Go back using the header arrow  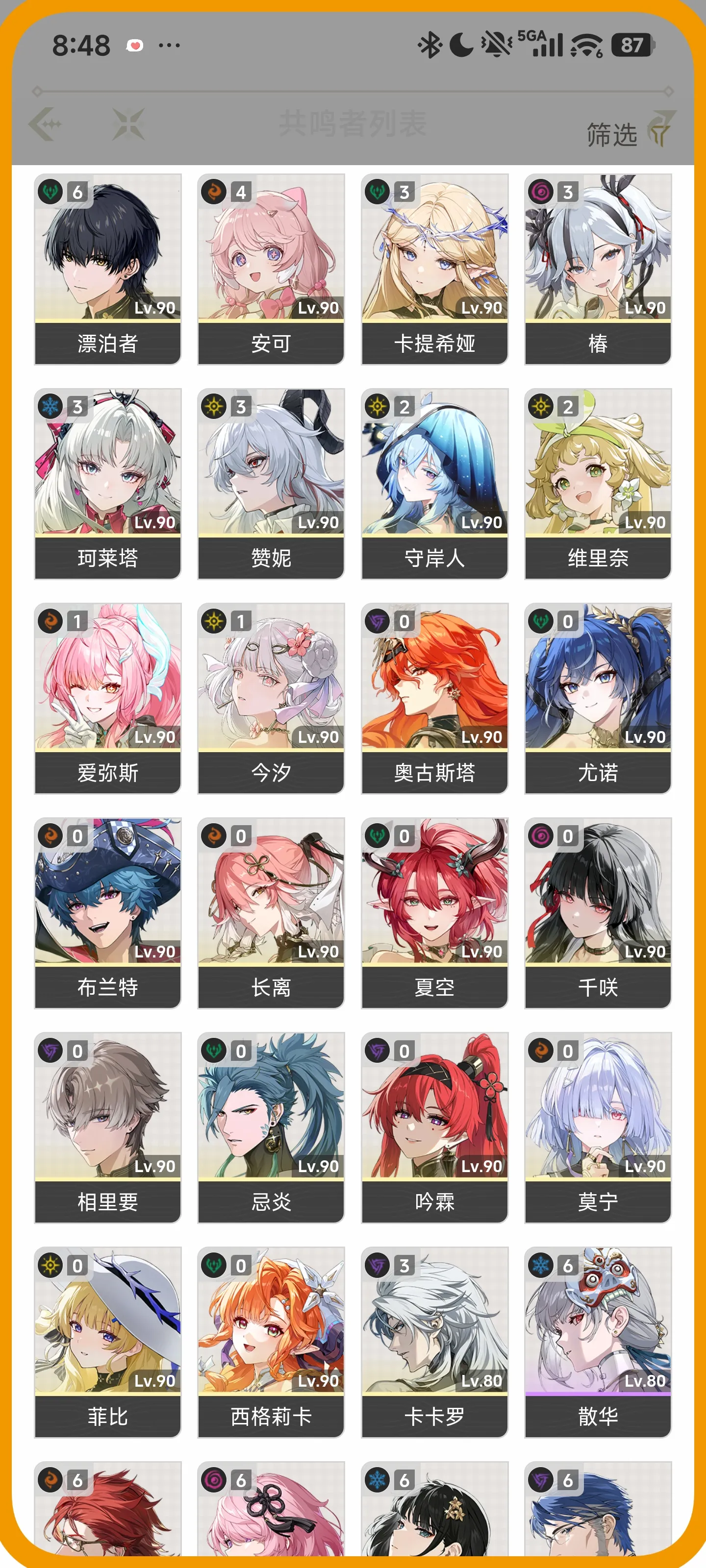pos(46,124)
